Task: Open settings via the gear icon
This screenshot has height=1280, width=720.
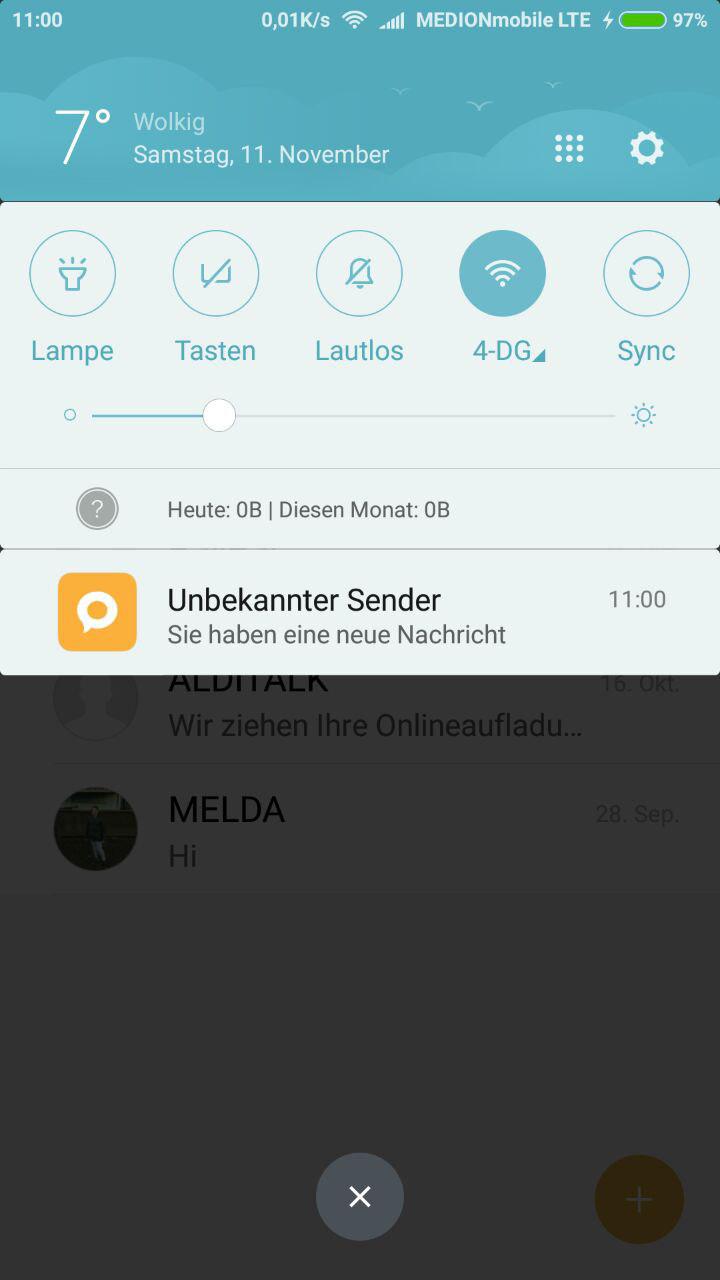Action: (647, 149)
